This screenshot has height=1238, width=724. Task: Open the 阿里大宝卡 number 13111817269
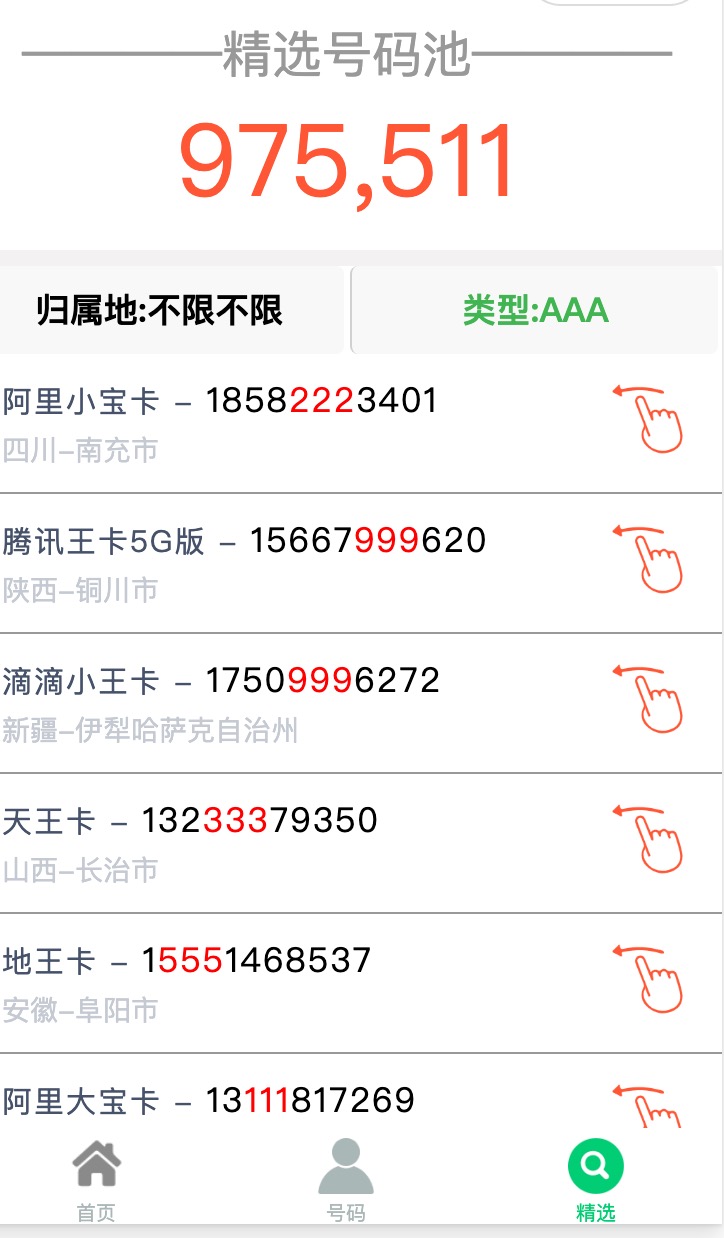coord(361,1091)
